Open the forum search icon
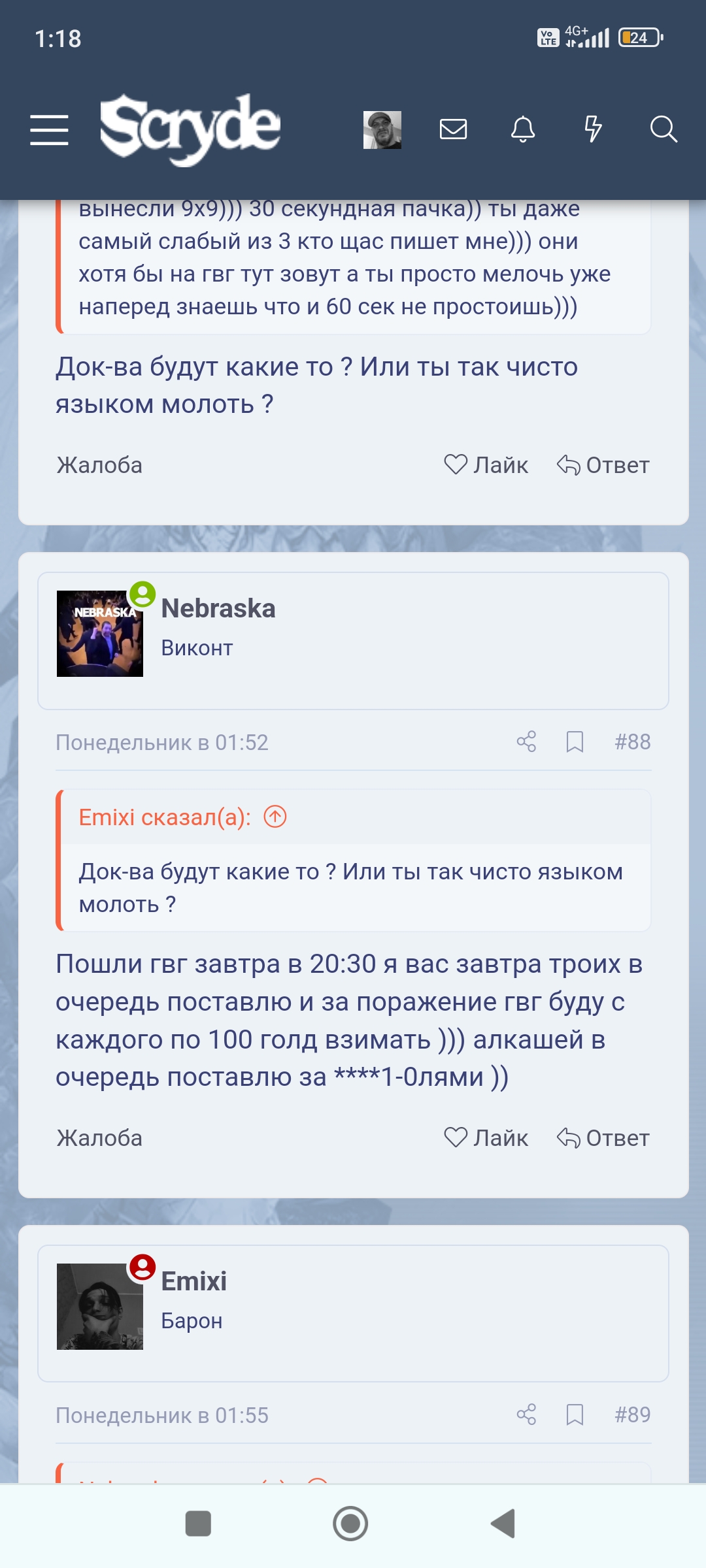The height and width of the screenshot is (1568, 706). [664, 130]
